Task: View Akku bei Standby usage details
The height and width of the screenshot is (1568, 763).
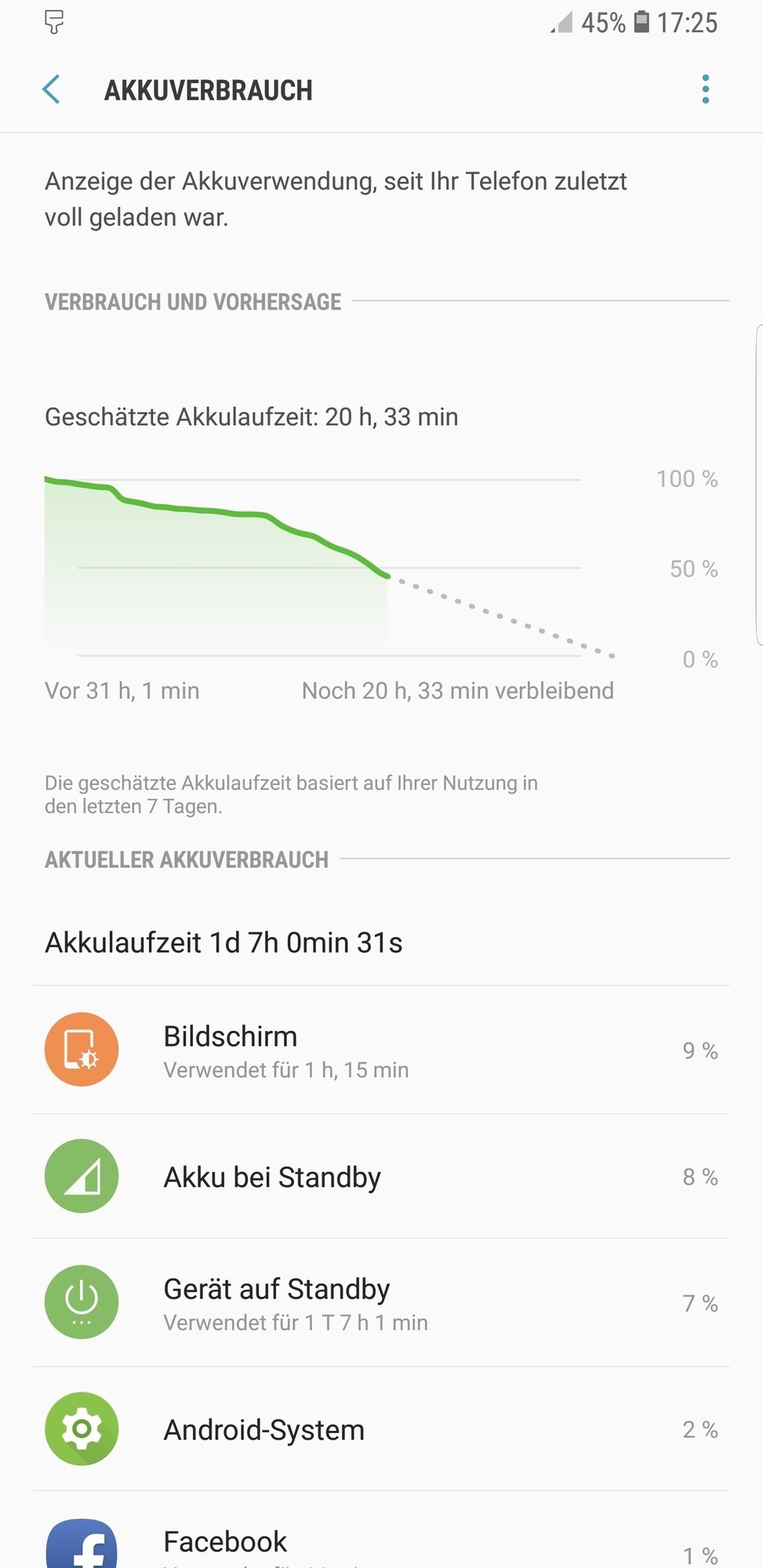Action: coord(381,1176)
